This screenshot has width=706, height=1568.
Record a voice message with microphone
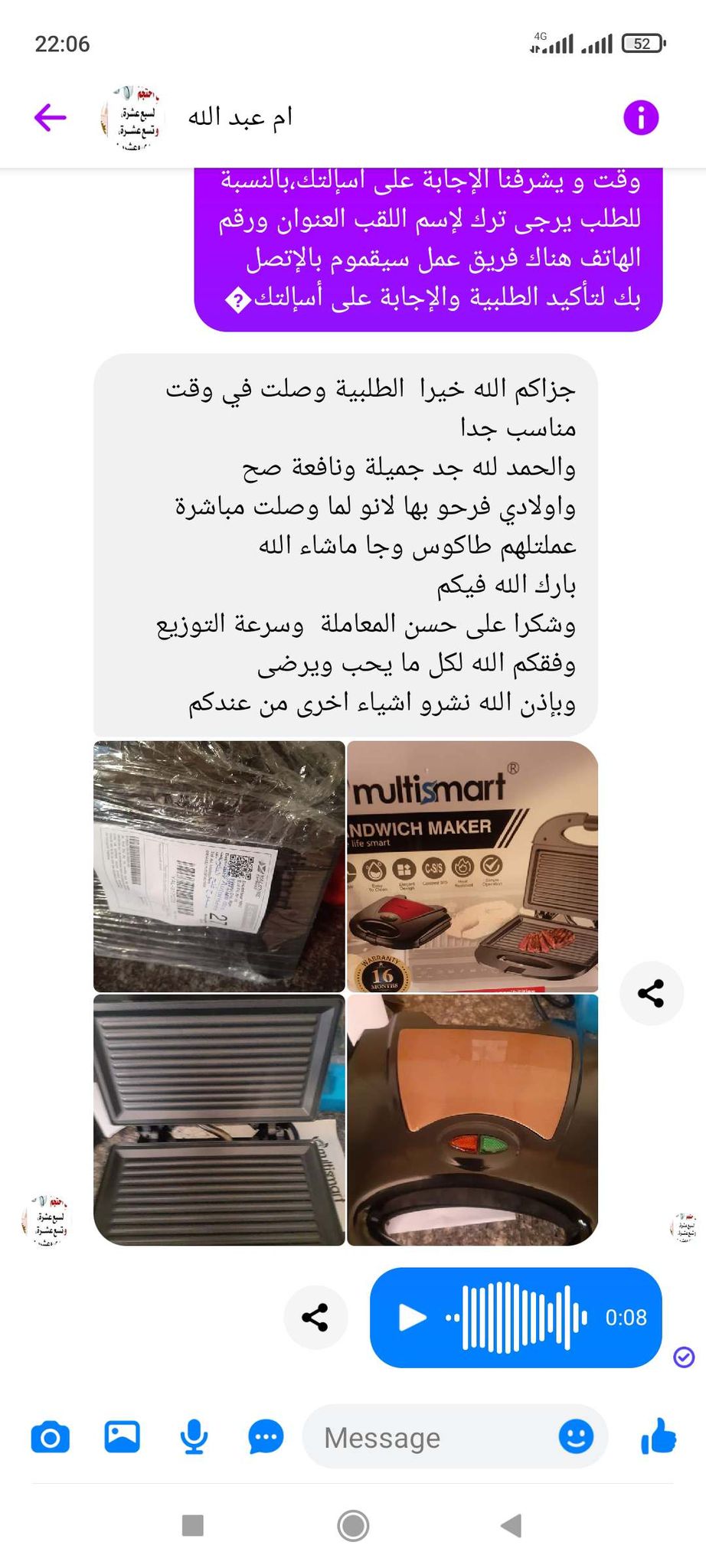coord(194,1436)
